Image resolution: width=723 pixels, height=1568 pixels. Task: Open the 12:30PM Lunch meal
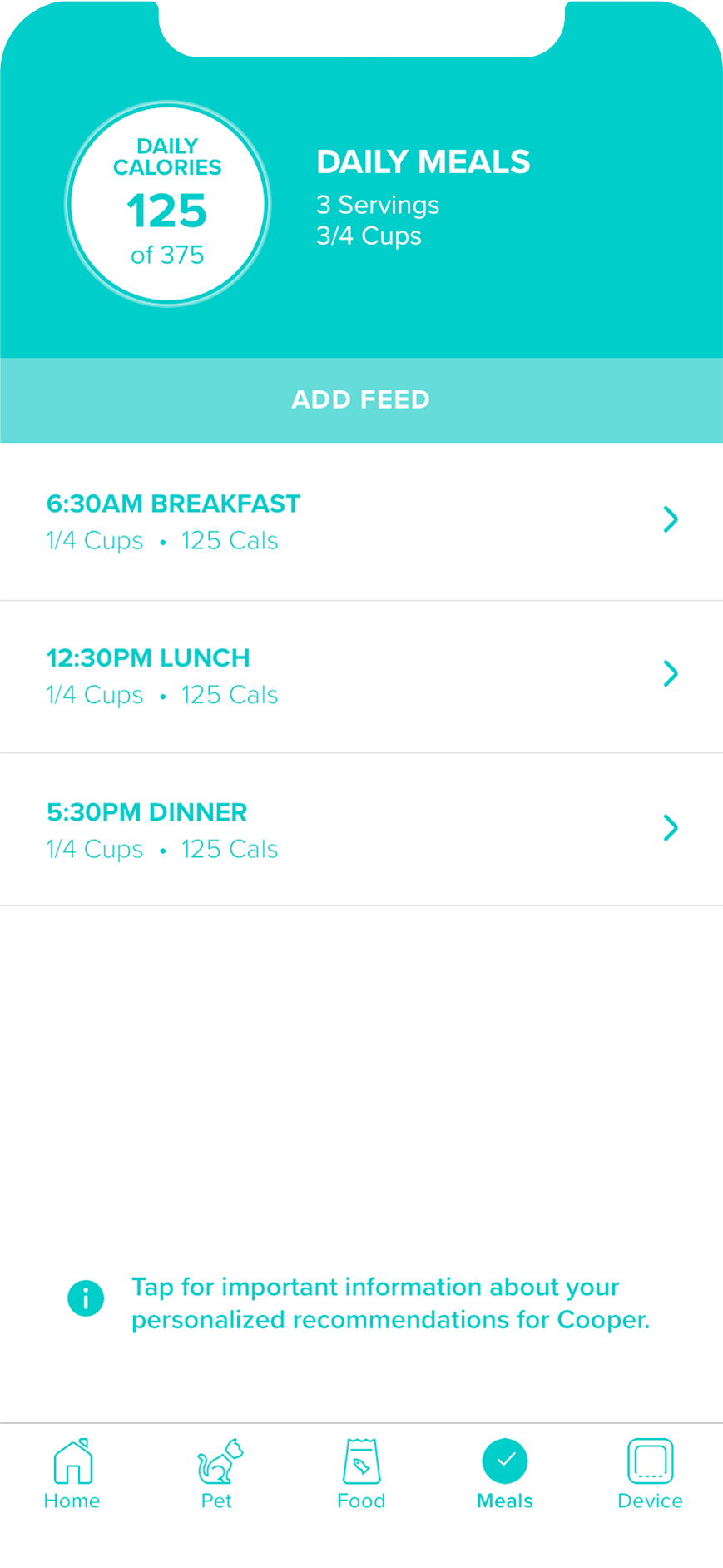tap(361, 675)
